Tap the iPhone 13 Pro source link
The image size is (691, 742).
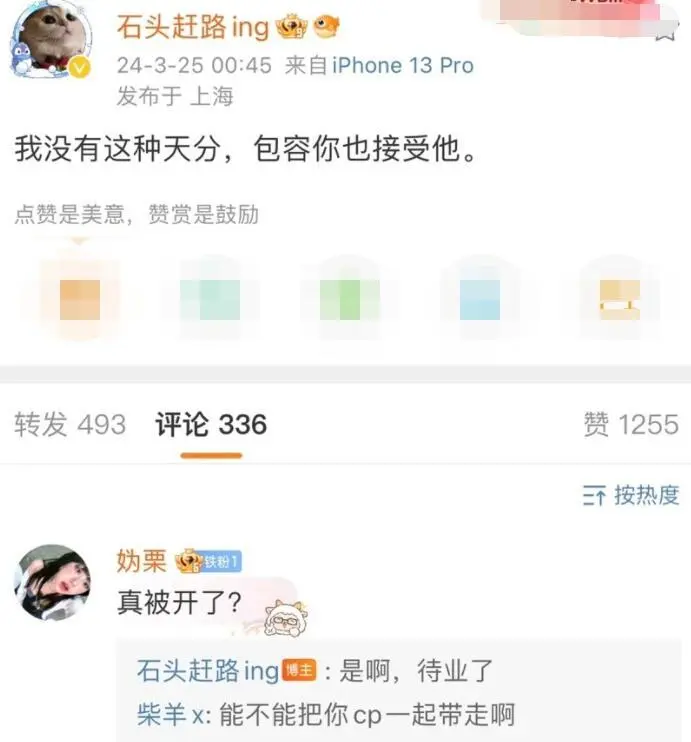pos(402,66)
